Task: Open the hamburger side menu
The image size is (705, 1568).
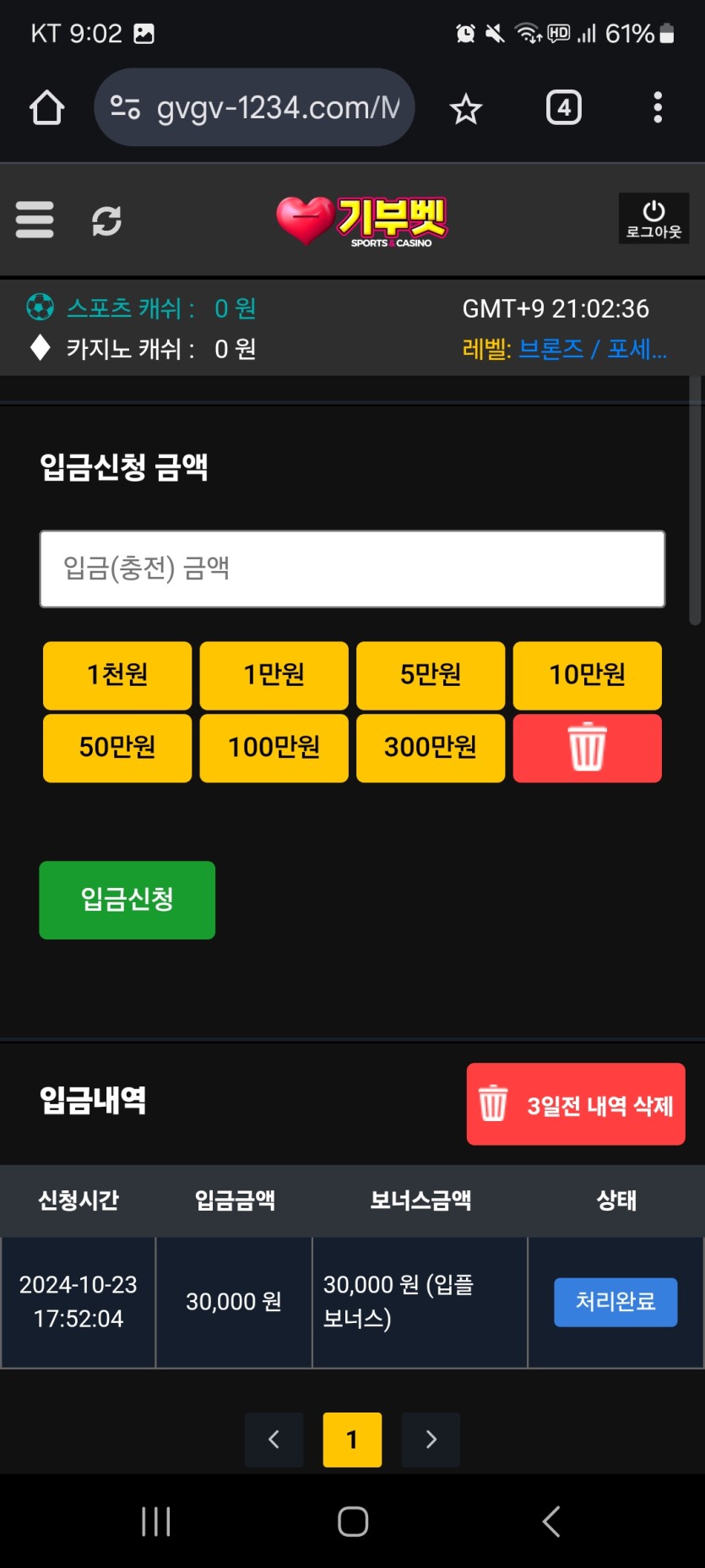Action: tap(35, 220)
